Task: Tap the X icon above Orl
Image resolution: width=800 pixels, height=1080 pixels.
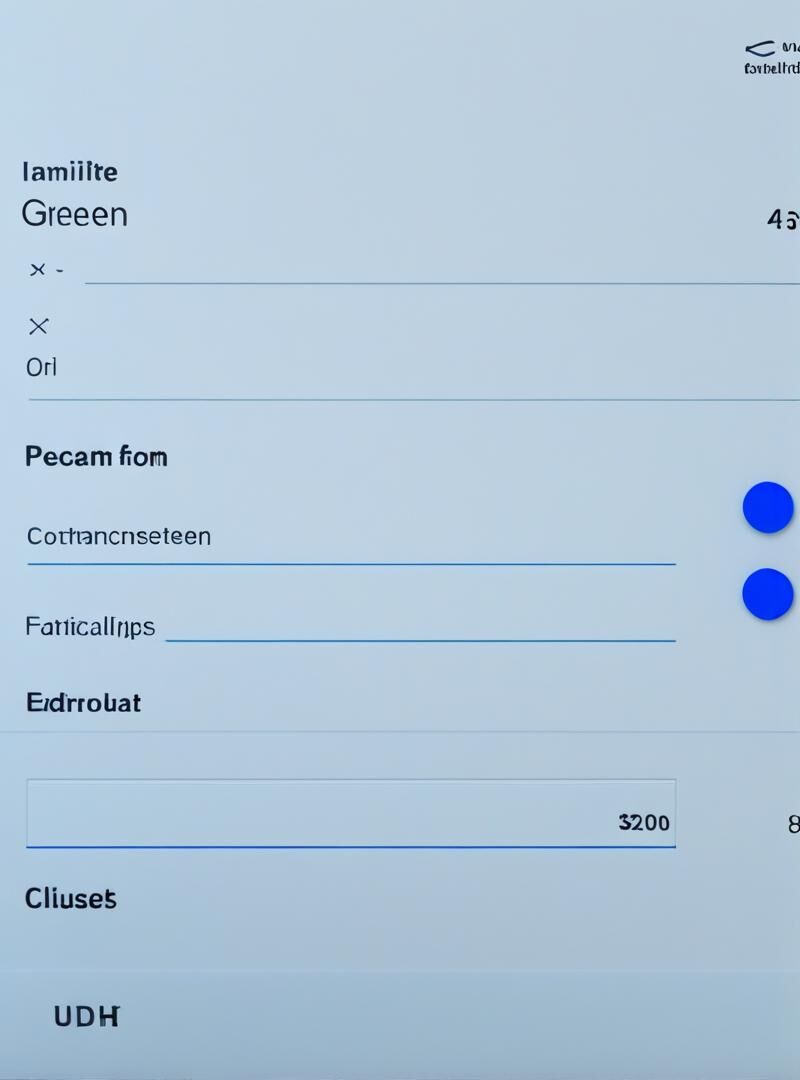Action: 38,326
